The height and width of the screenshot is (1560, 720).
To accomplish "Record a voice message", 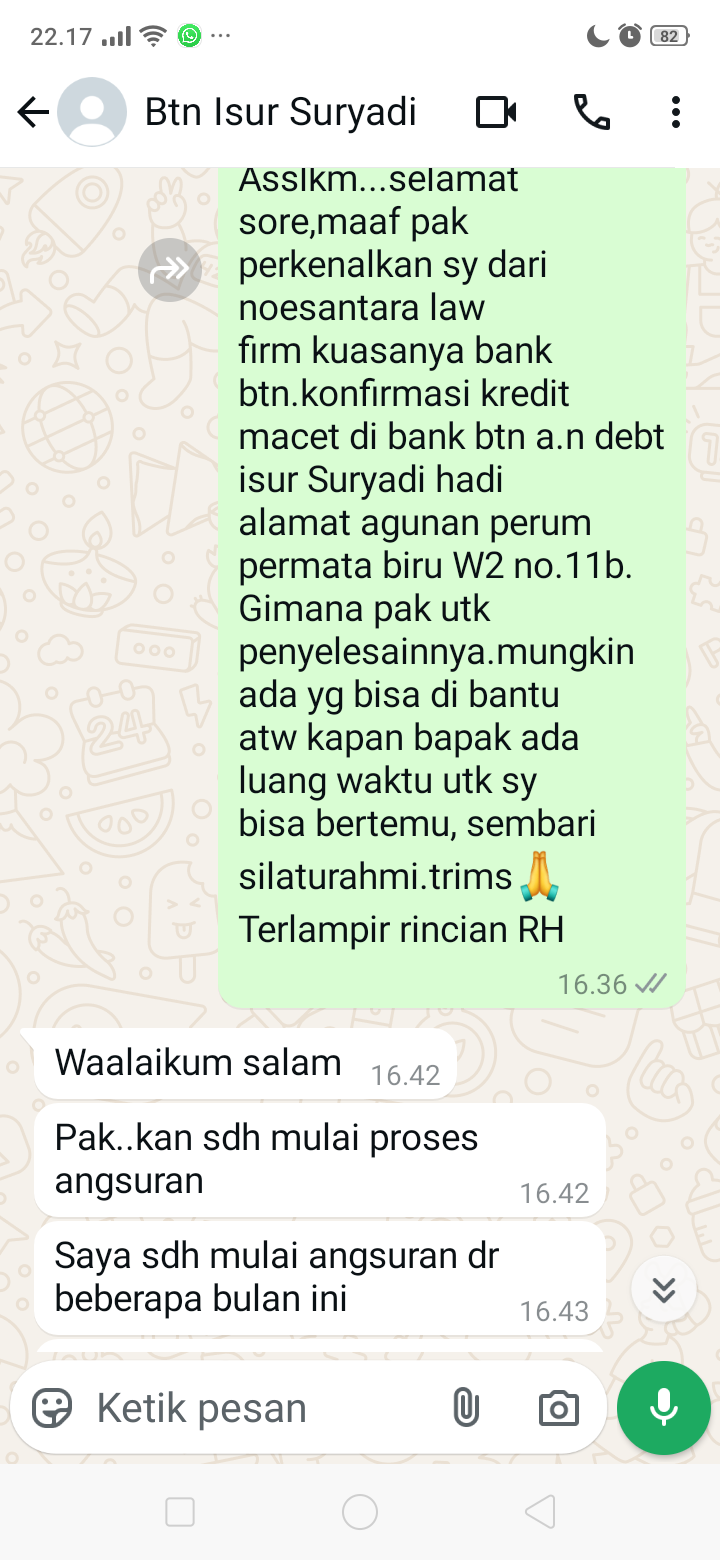I will click(x=664, y=1408).
